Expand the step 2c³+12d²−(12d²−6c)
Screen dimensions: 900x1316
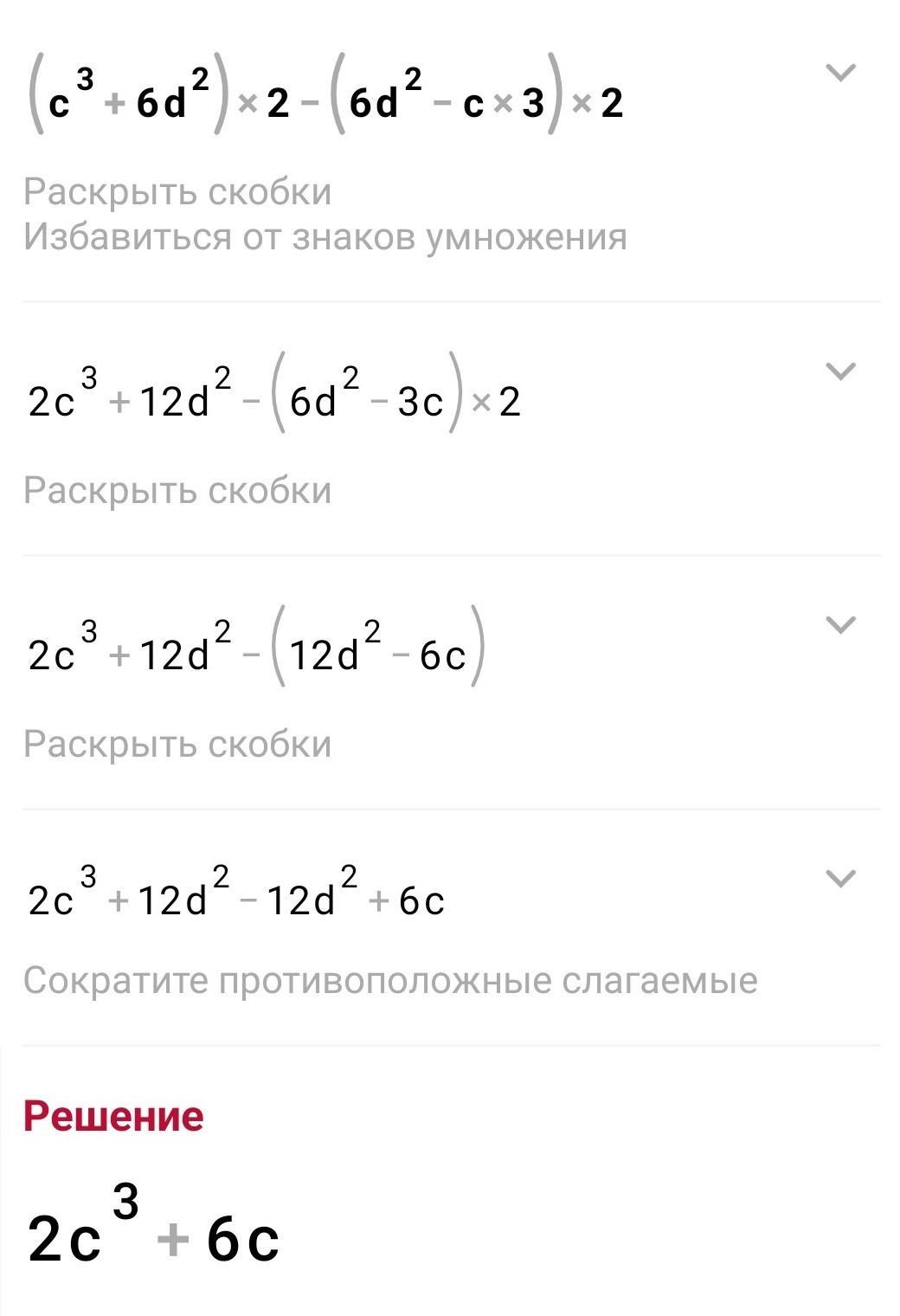pyautogui.click(x=841, y=625)
